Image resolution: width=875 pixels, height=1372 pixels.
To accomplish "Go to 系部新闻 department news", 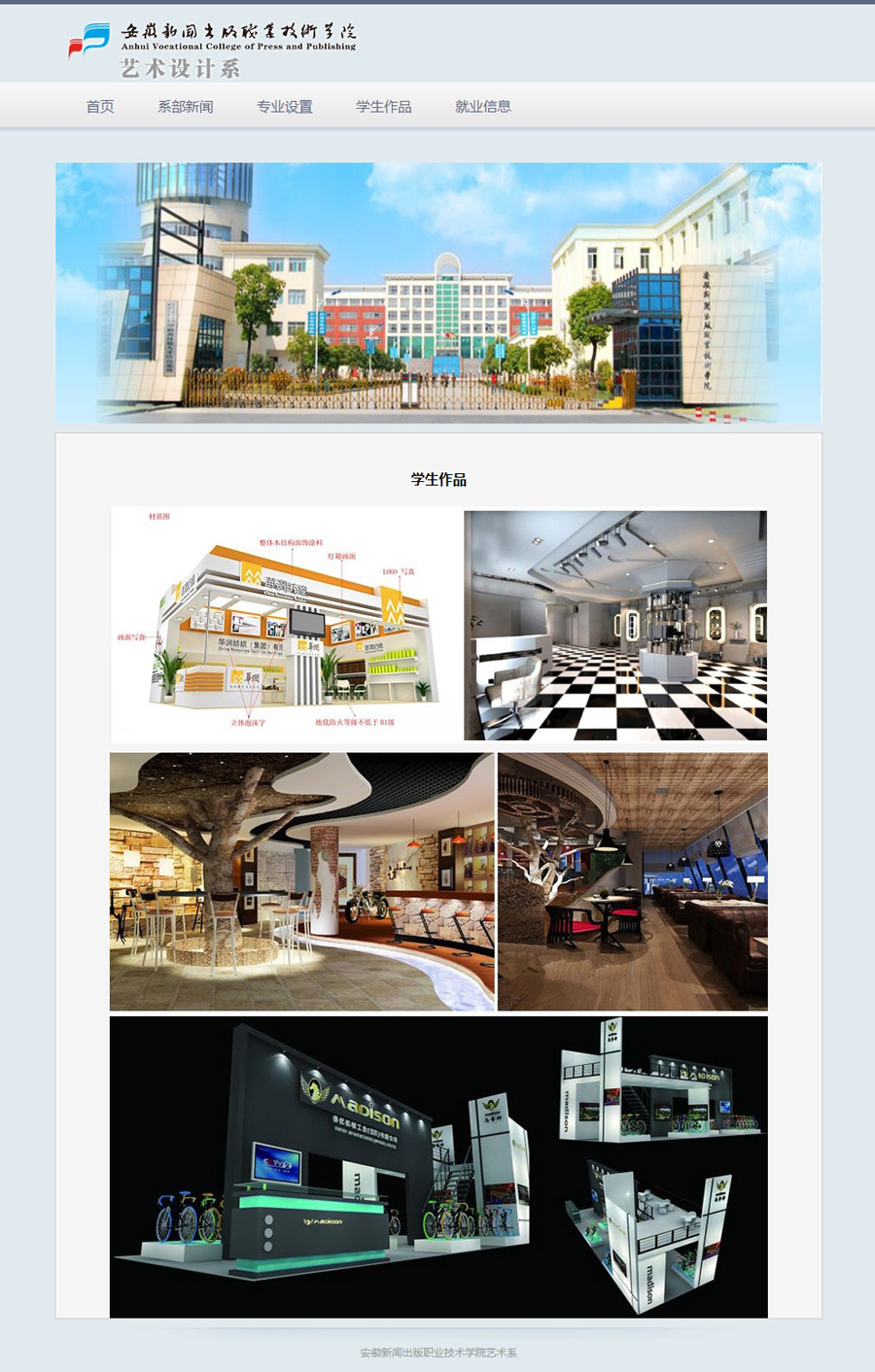I will click(186, 107).
